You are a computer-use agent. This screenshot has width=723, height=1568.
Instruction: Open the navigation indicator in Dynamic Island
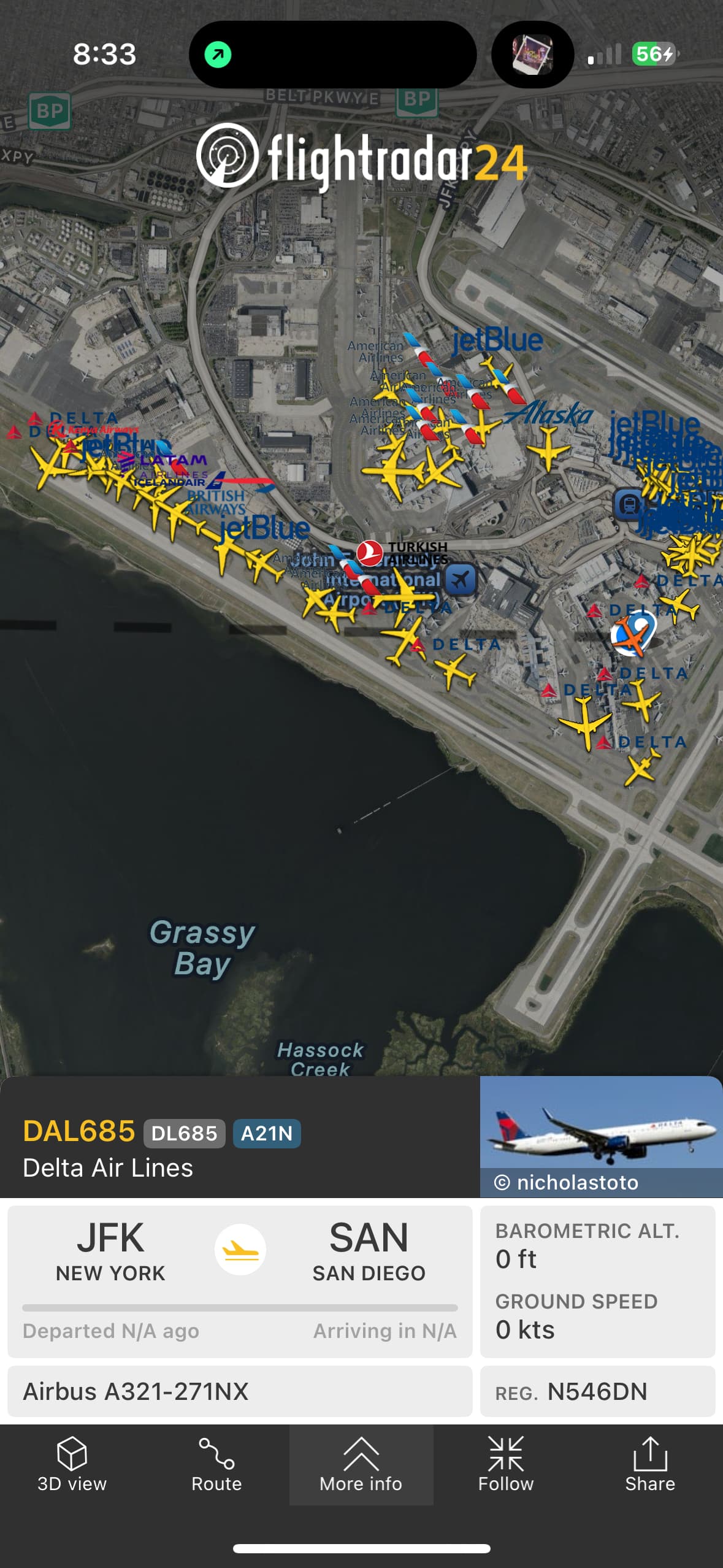coord(218,55)
